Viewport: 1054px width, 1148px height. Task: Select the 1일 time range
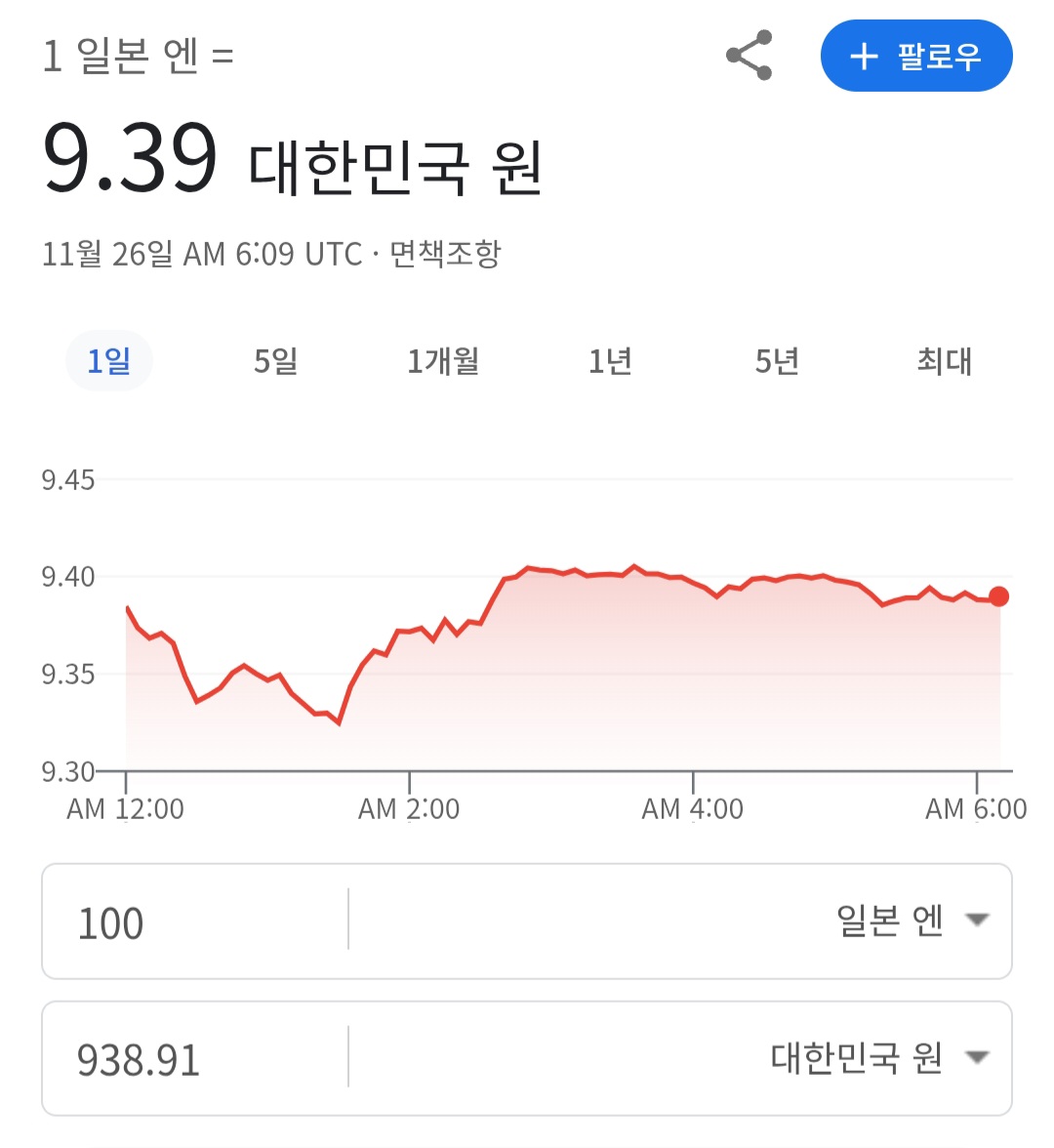(108, 361)
